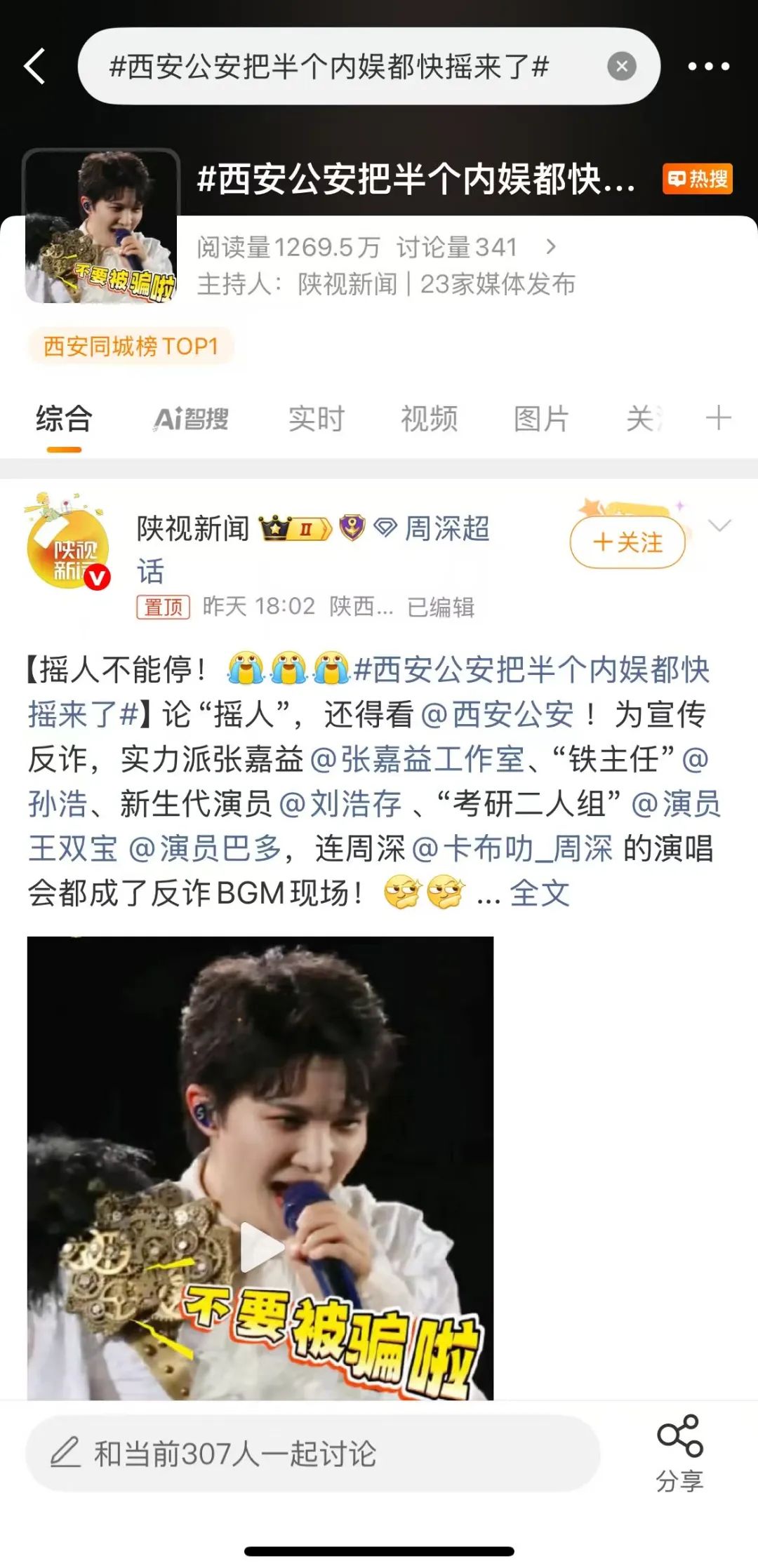This screenshot has width=758, height=1568.
Task: Switch to the 实时 tab
Action: point(317,419)
